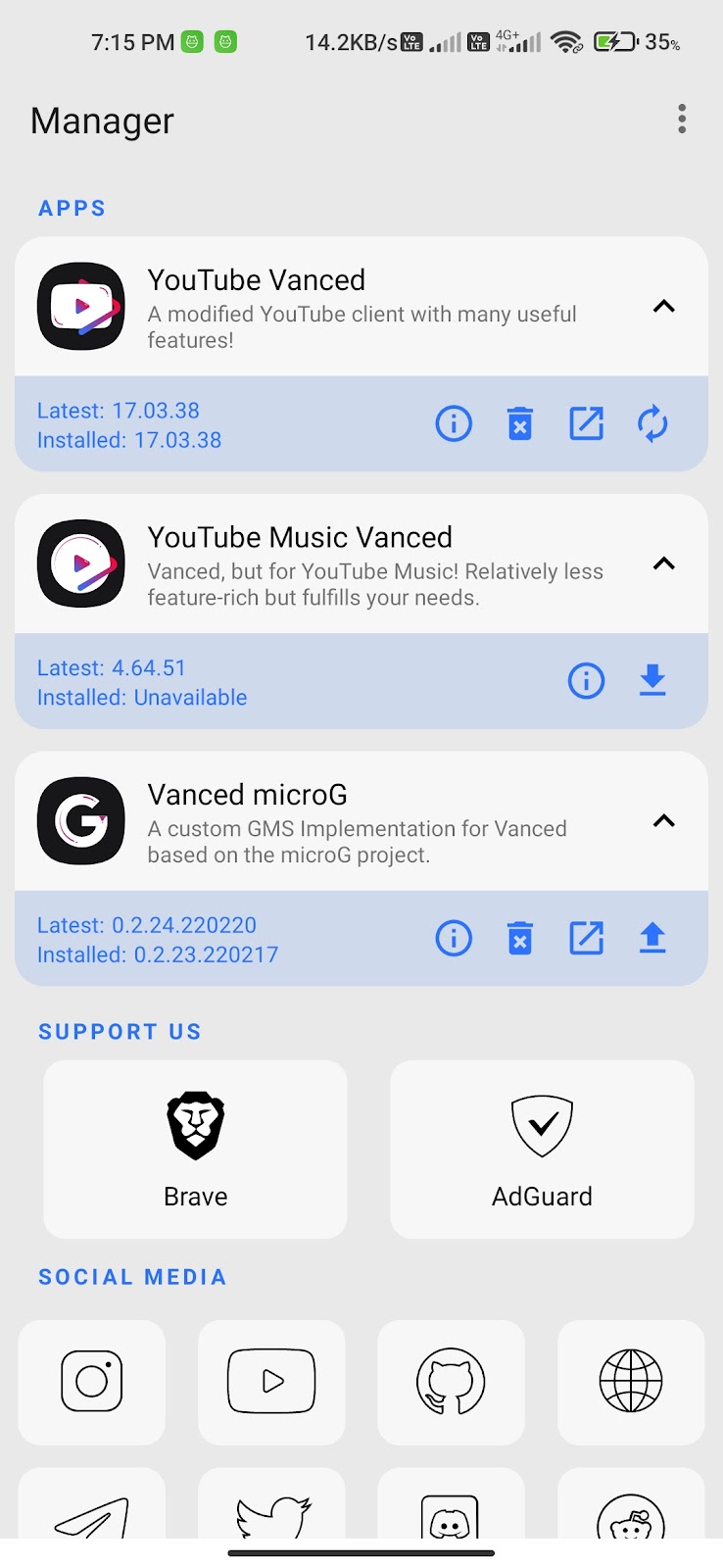Open the Brave support card
Viewport: 723px width, 1568px height.
coord(196,1150)
